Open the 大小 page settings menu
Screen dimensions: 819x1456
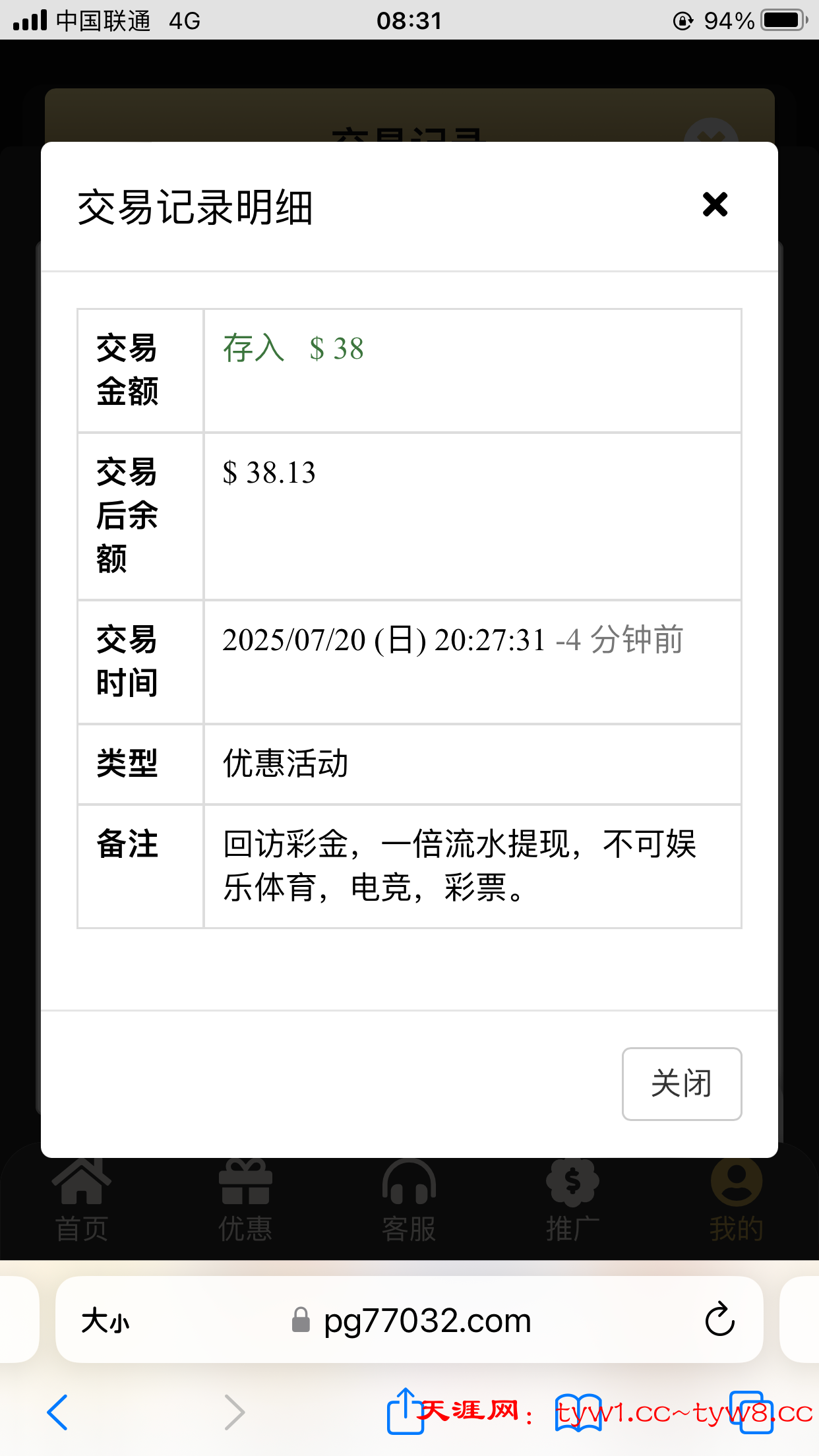coord(107,1320)
